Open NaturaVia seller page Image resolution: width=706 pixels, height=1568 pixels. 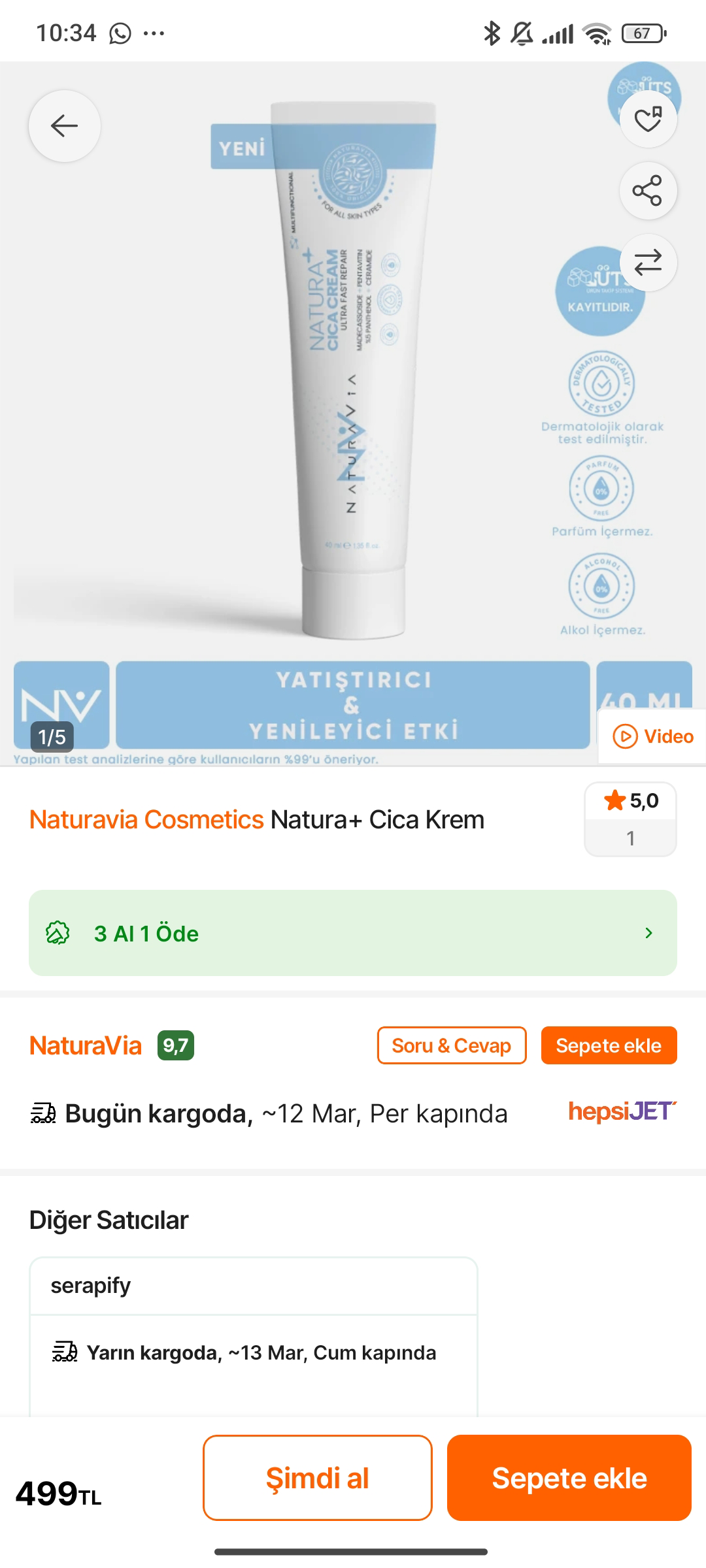[86, 1045]
